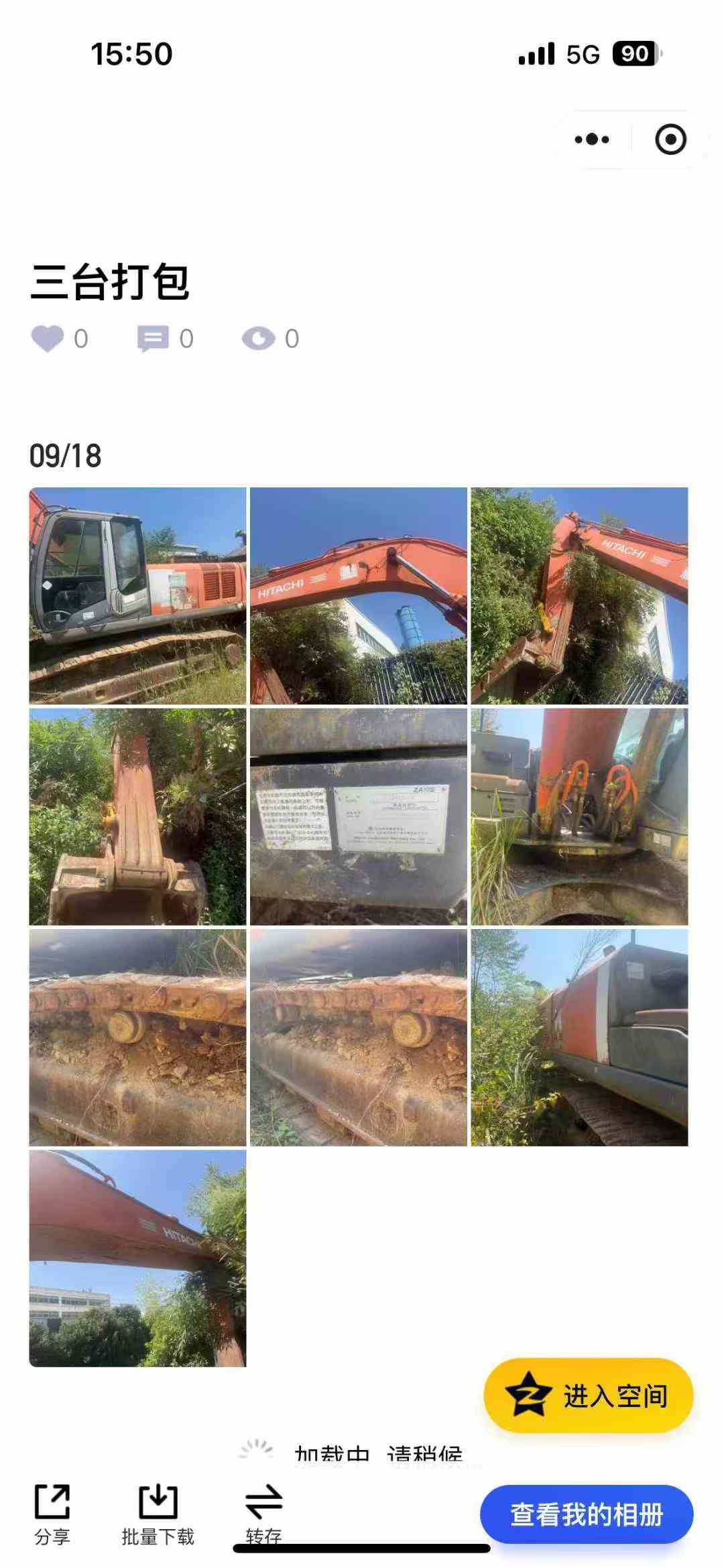Viewport: 724px width, 1568px height.
Task: Save album with 转存
Action: point(263,1512)
